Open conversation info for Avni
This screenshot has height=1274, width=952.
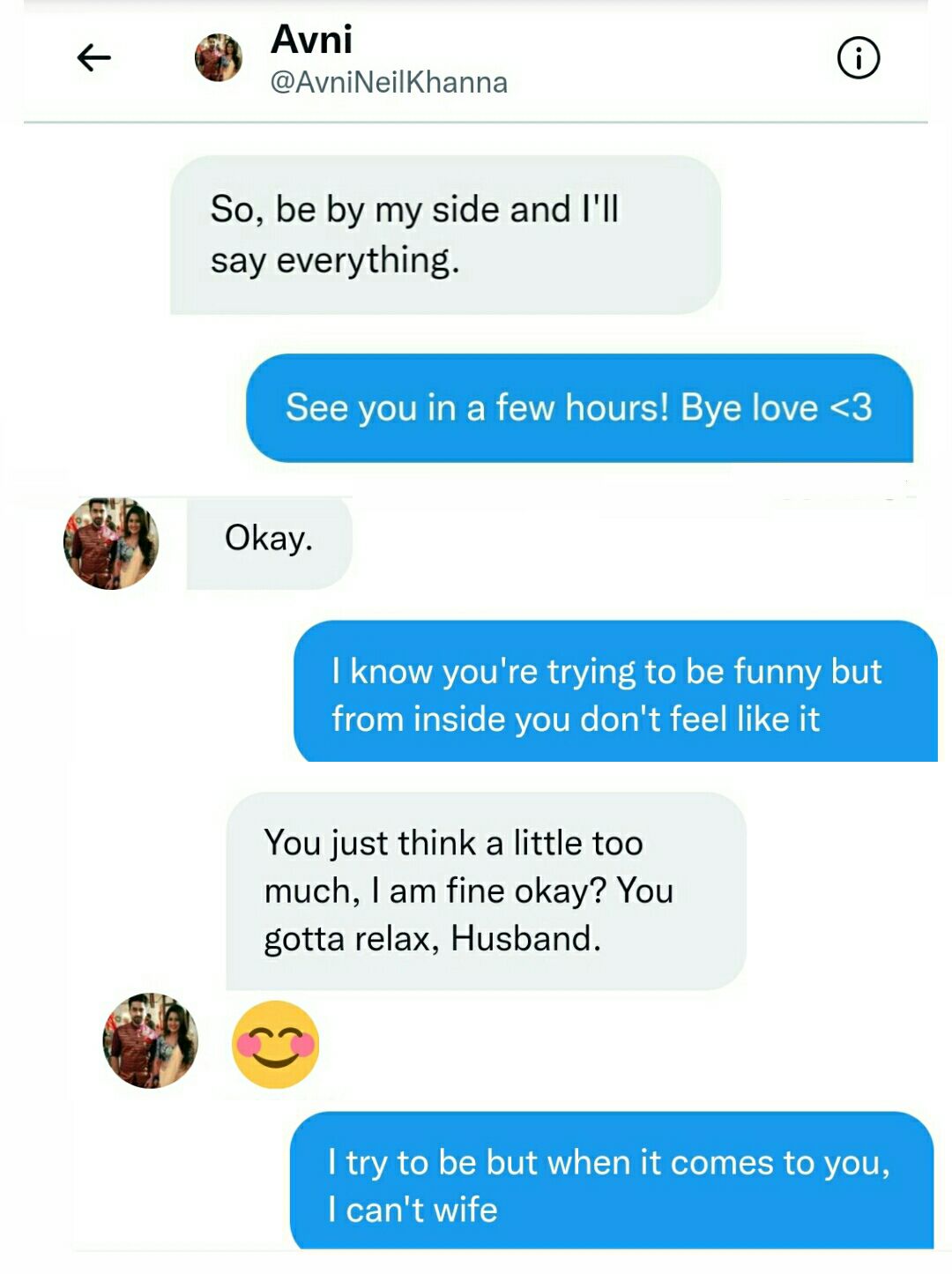click(x=858, y=59)
